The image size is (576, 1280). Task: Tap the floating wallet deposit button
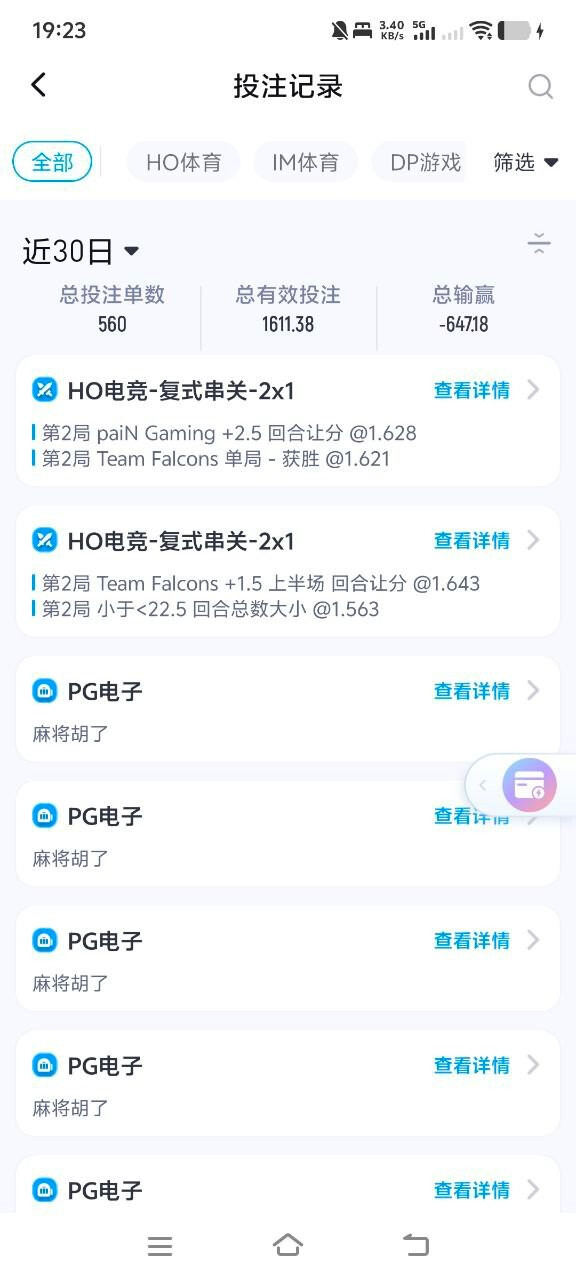pos(529,785)
